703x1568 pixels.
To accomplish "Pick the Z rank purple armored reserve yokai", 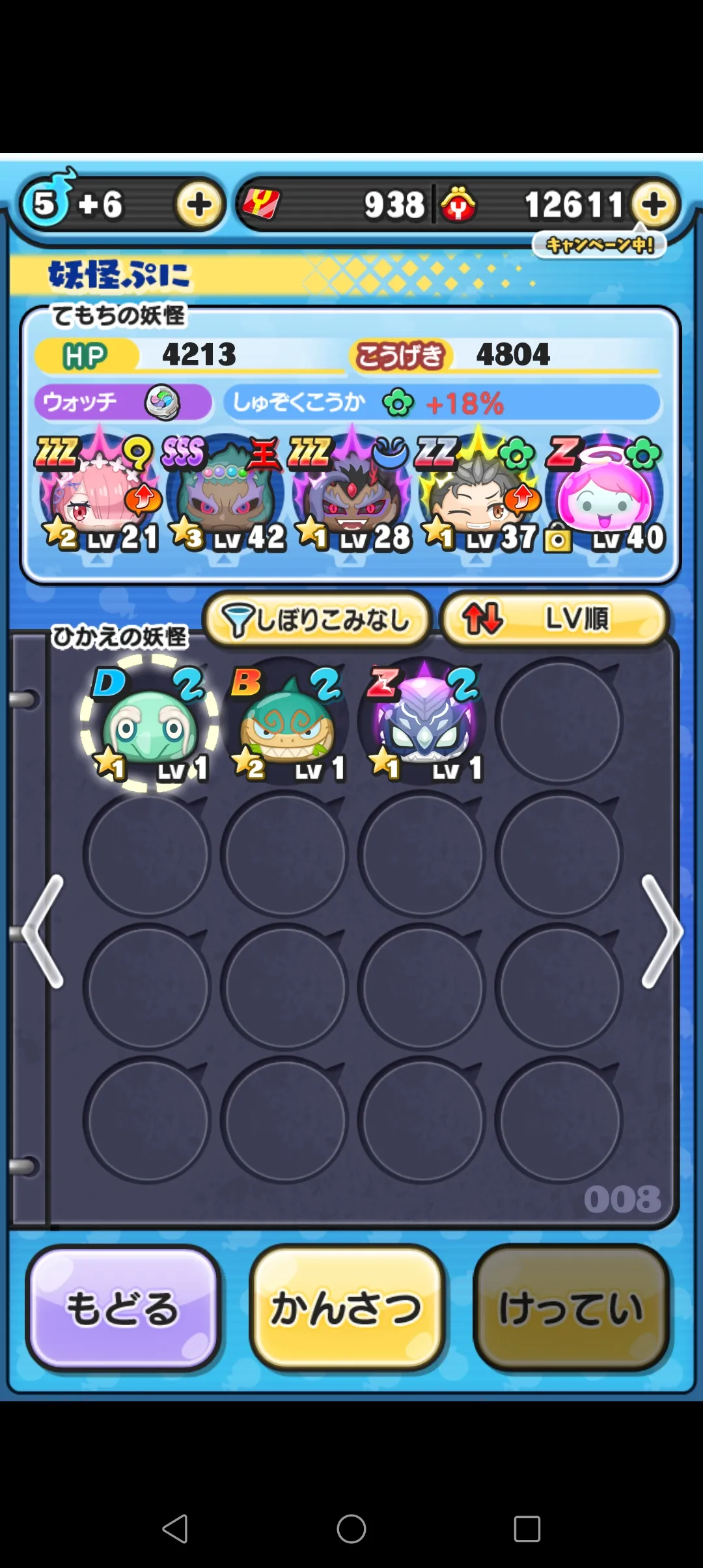I will click(423, 723).
